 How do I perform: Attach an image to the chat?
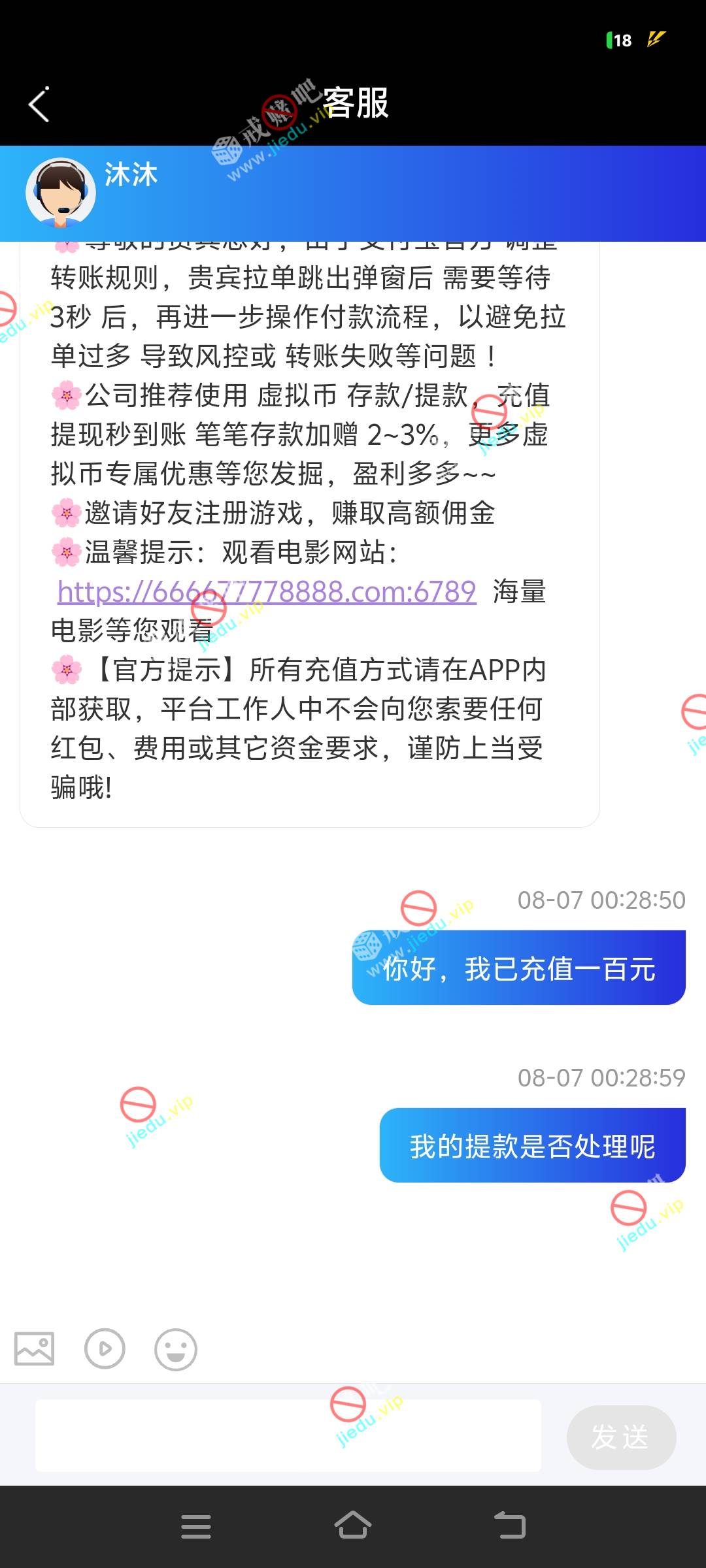point(35,1348)
